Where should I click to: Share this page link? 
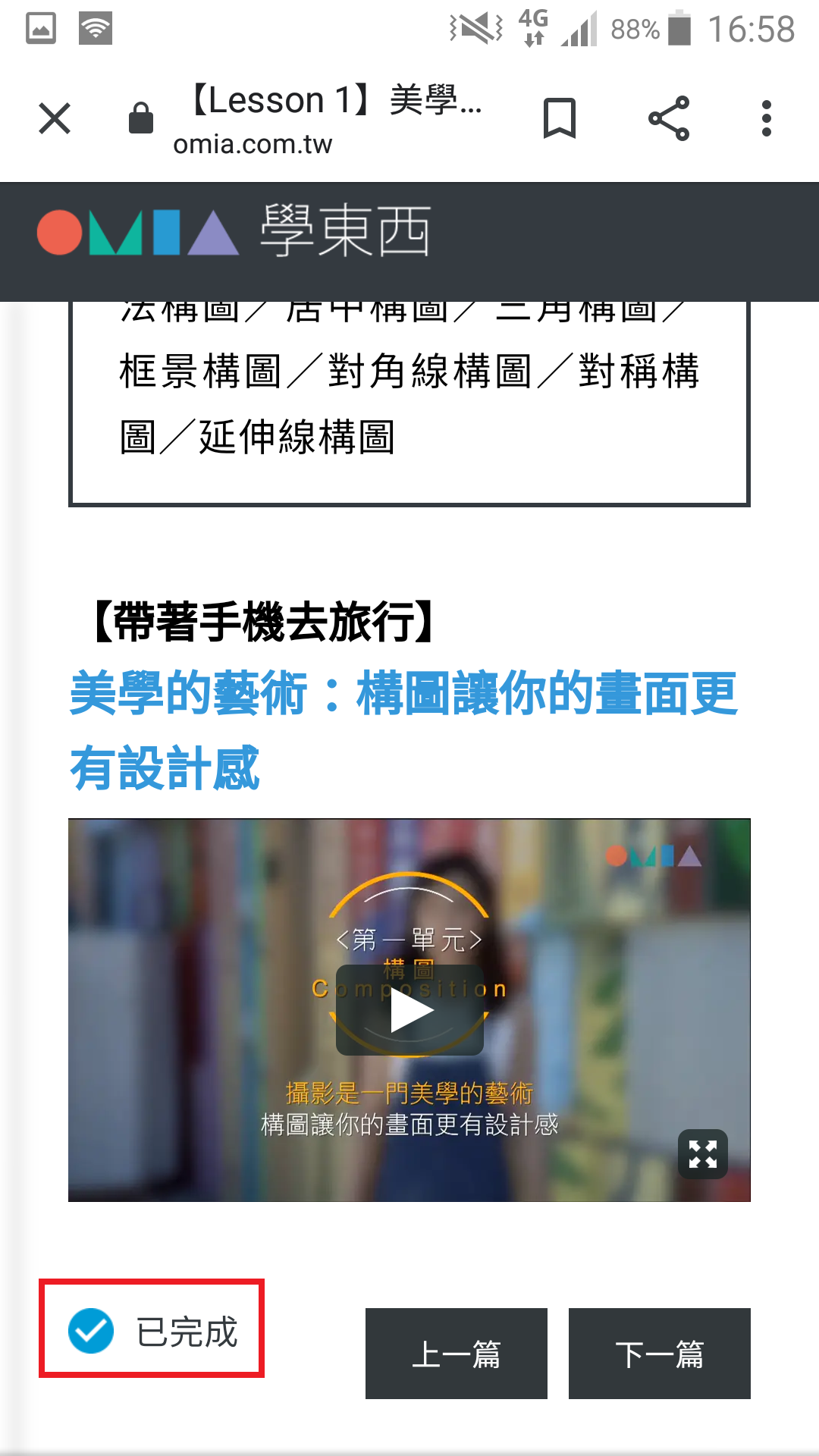(x=669, y=118)
